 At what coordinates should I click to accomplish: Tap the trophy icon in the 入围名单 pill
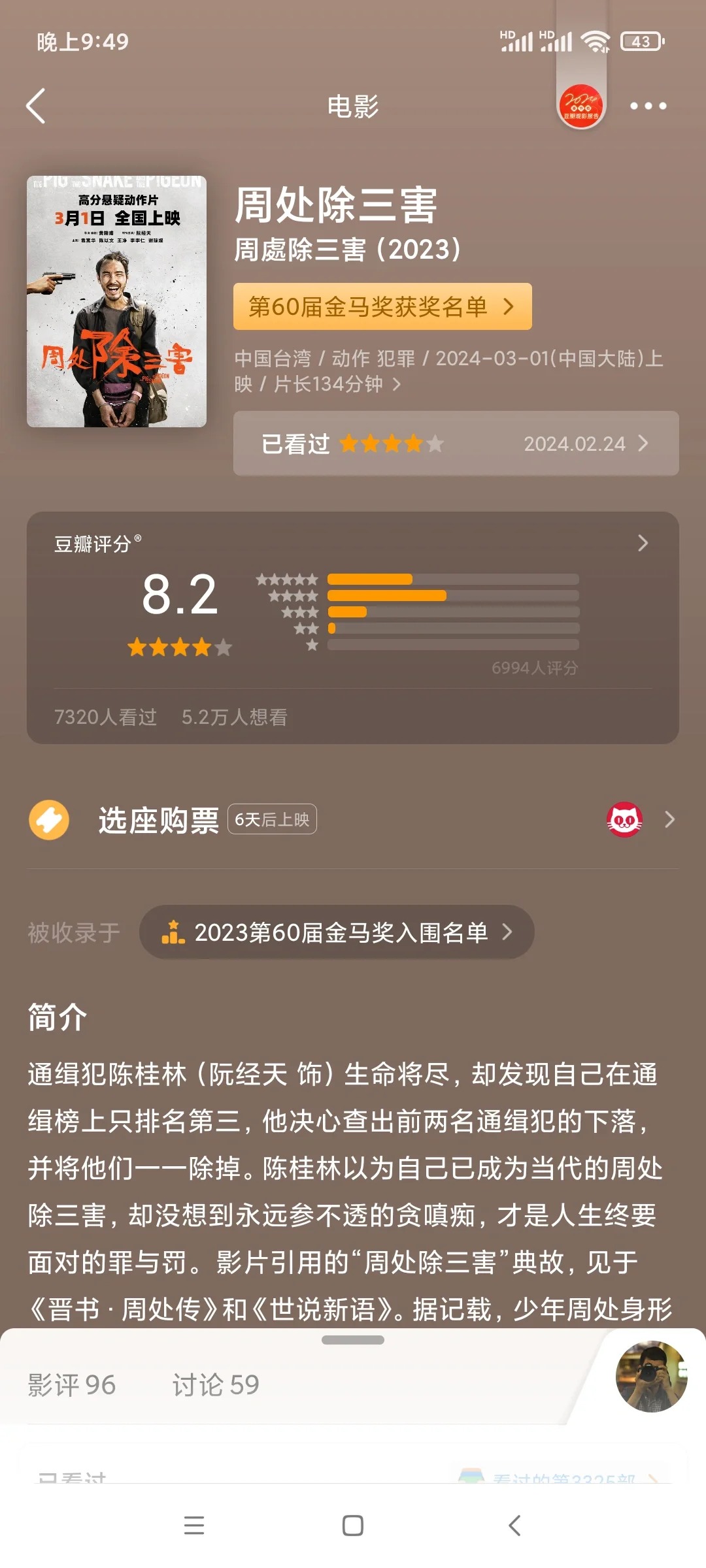point(171,932)
